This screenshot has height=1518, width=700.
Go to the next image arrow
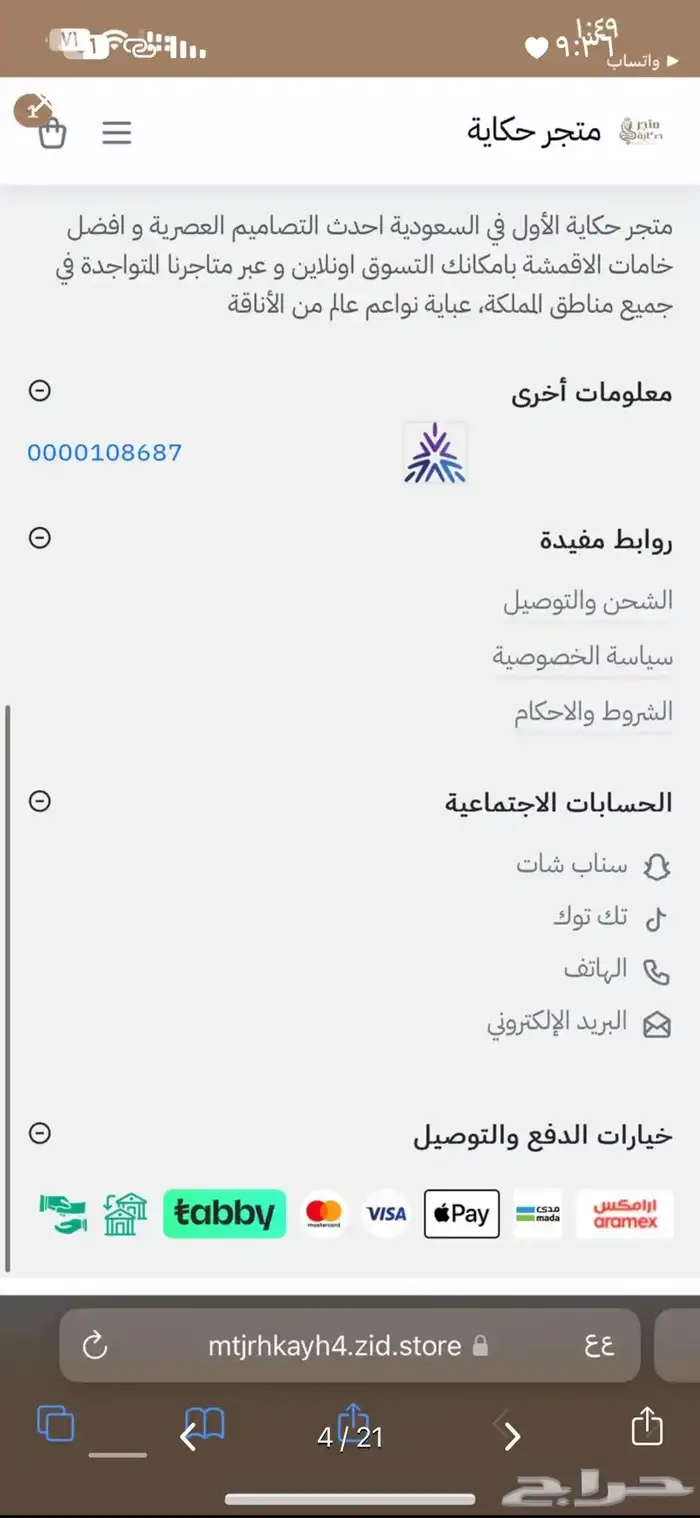click(x=512, y=1438)
